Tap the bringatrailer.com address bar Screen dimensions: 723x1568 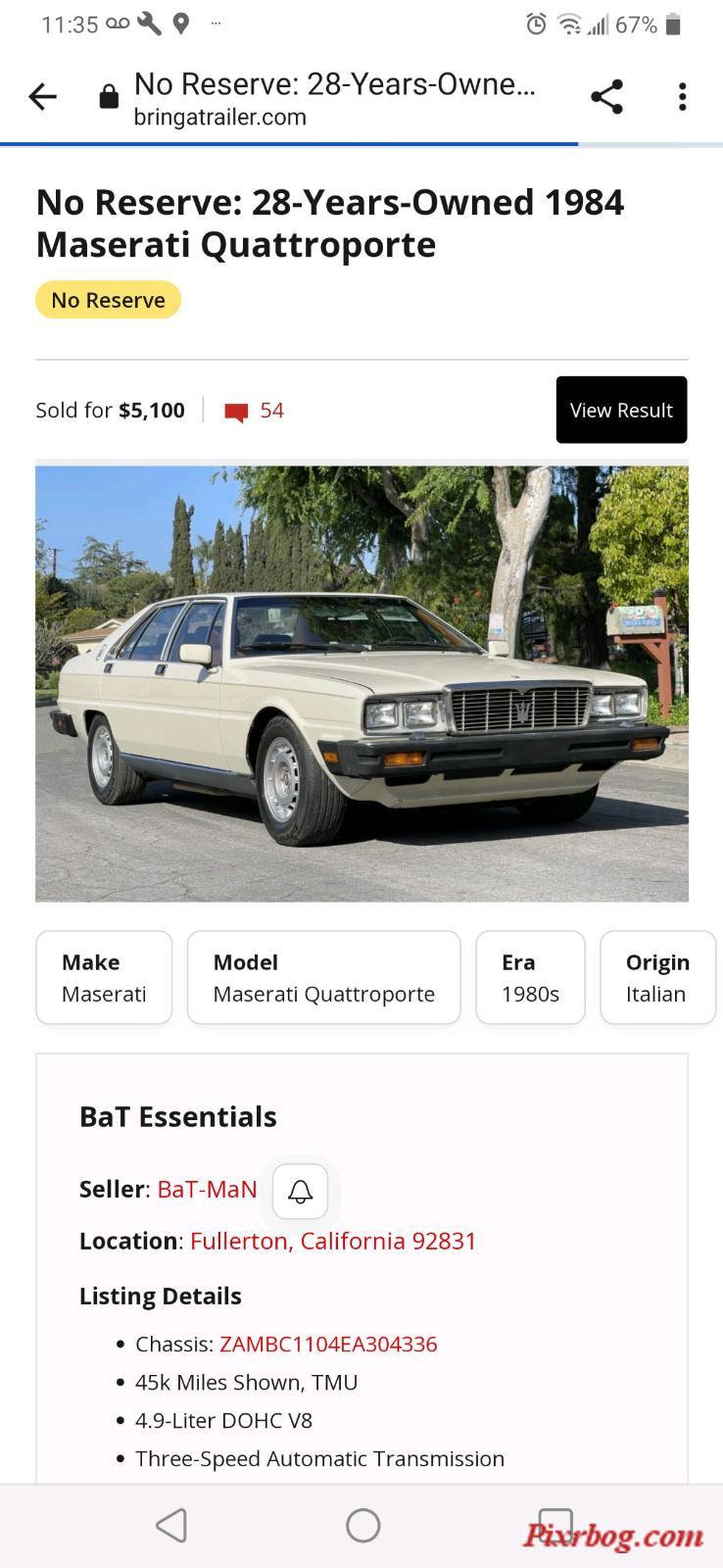pyautogui.click(x=335, y=99)
